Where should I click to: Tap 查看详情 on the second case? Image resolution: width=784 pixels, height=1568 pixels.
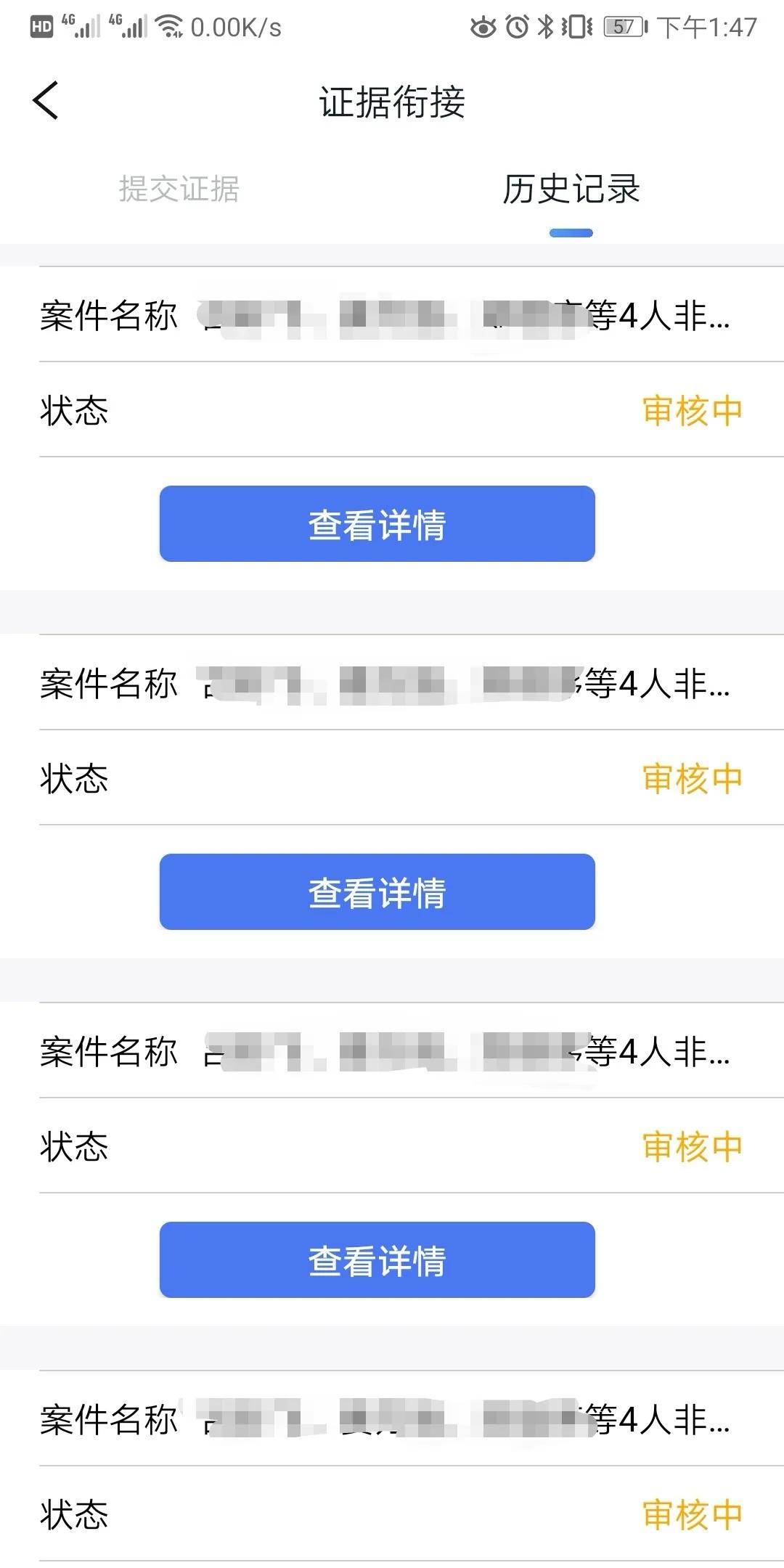coord(377,891)
